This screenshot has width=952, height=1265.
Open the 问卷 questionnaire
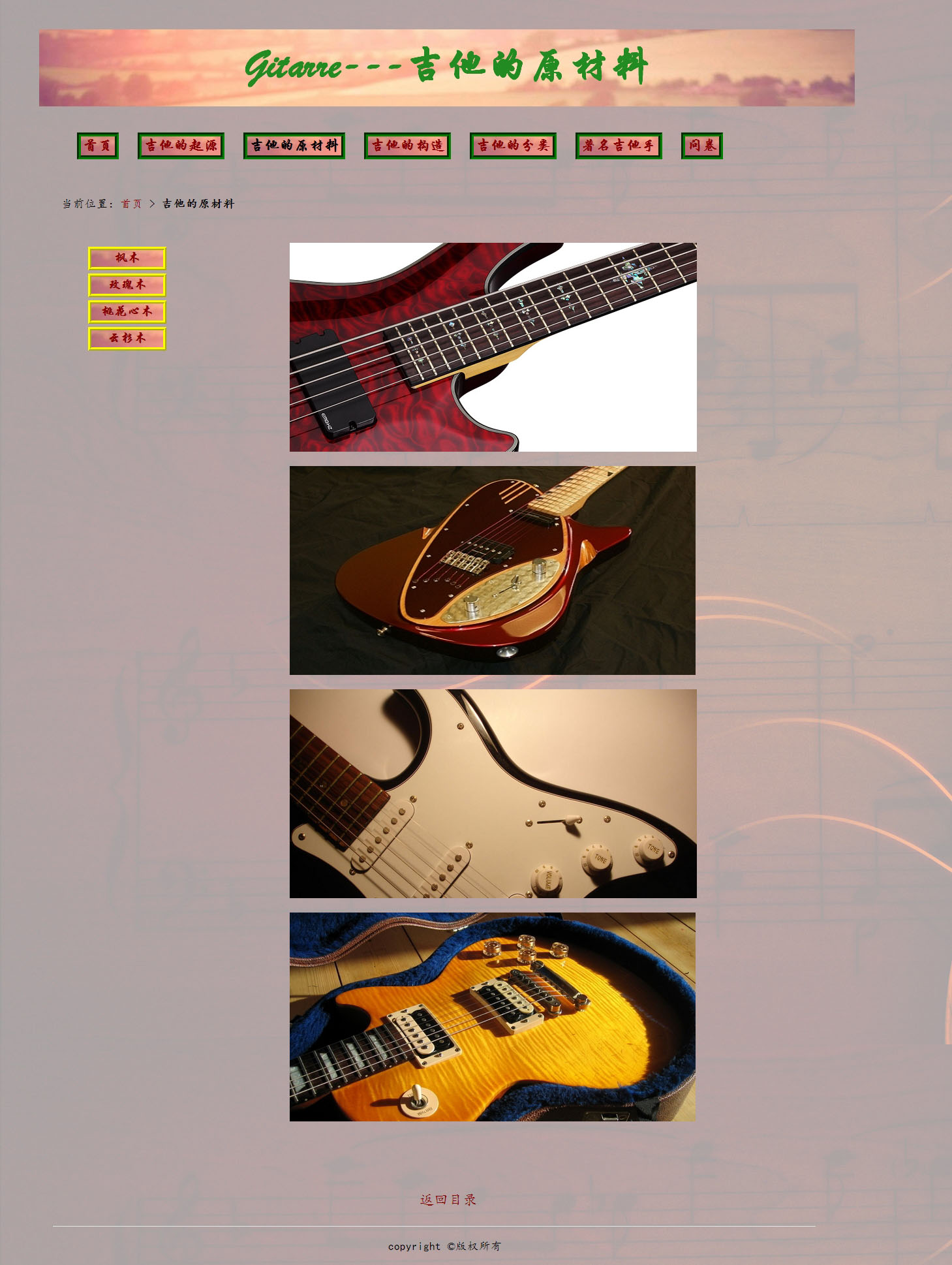coord(702,146)
